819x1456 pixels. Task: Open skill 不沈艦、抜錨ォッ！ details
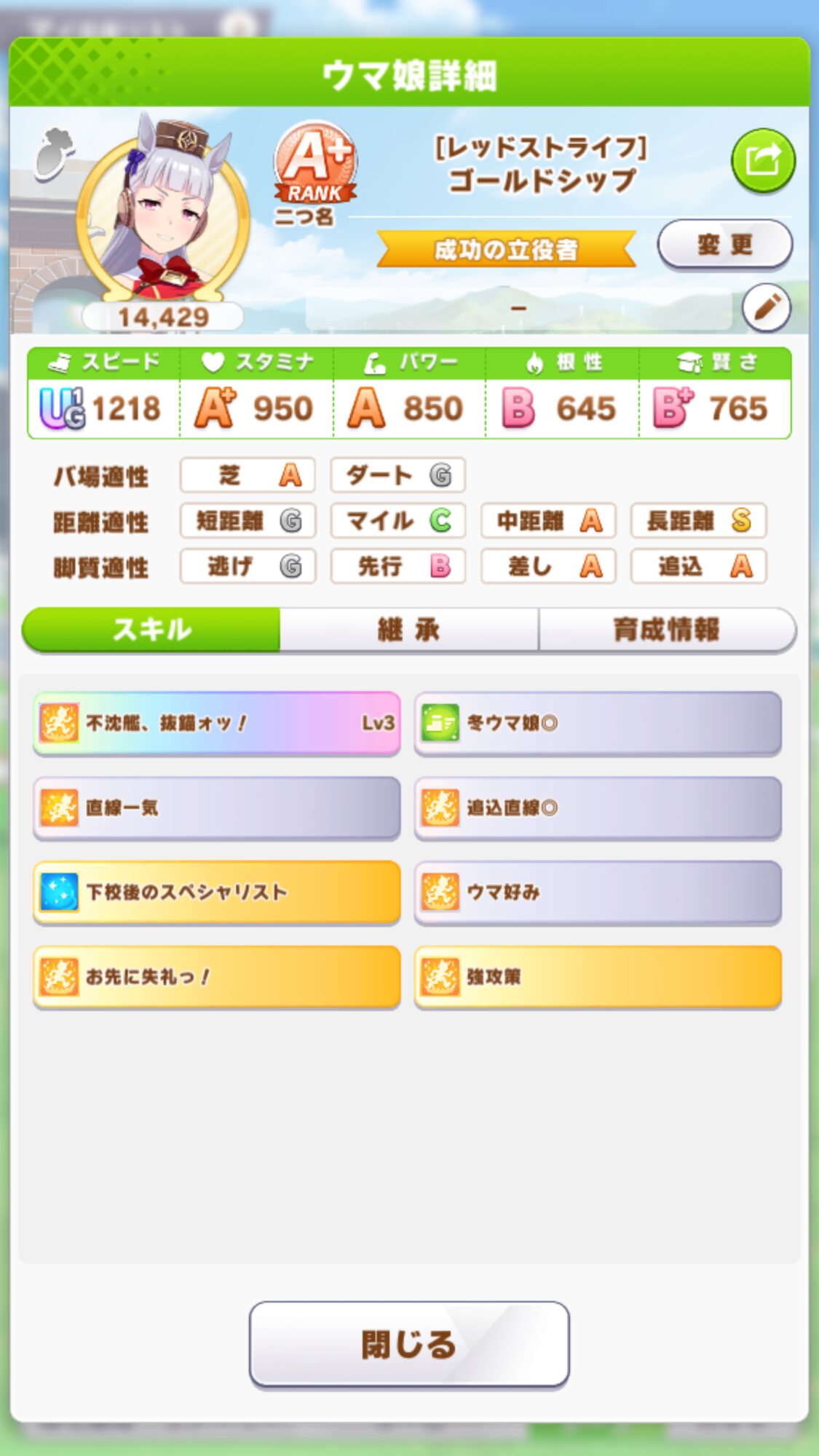point(217,723)
